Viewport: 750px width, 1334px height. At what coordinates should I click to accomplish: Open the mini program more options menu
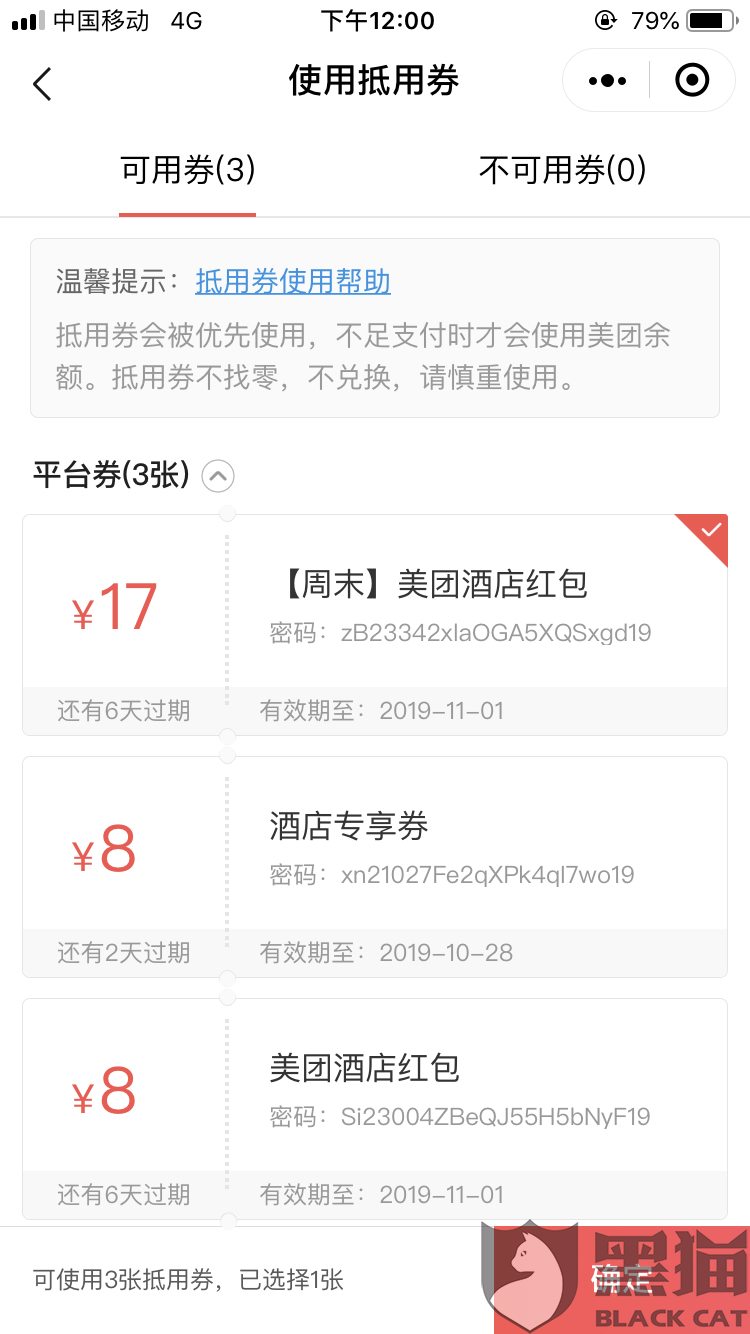(x=607, y=80)
